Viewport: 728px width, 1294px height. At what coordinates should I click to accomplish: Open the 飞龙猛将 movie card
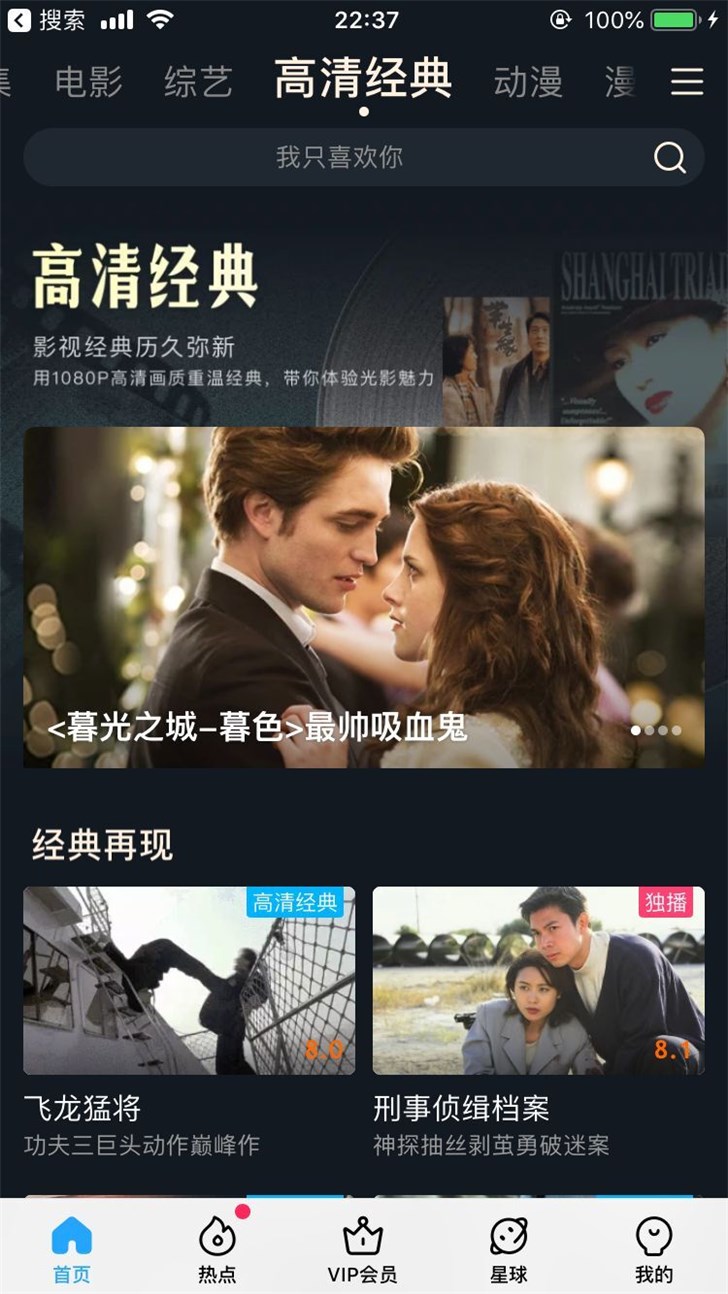(x=189, y=980)
